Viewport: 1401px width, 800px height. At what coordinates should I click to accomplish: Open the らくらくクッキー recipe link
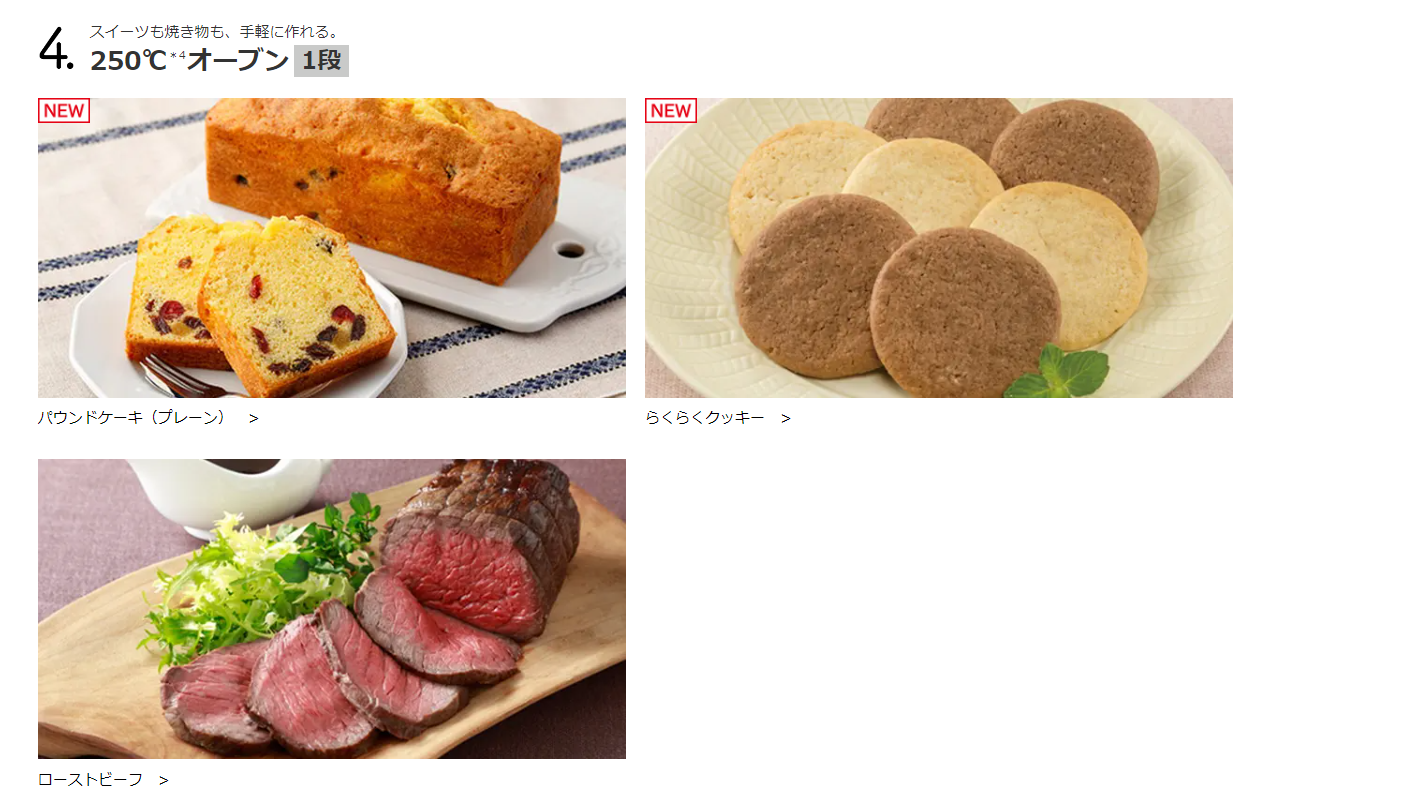pyautogui.click(x=717, y=418)
